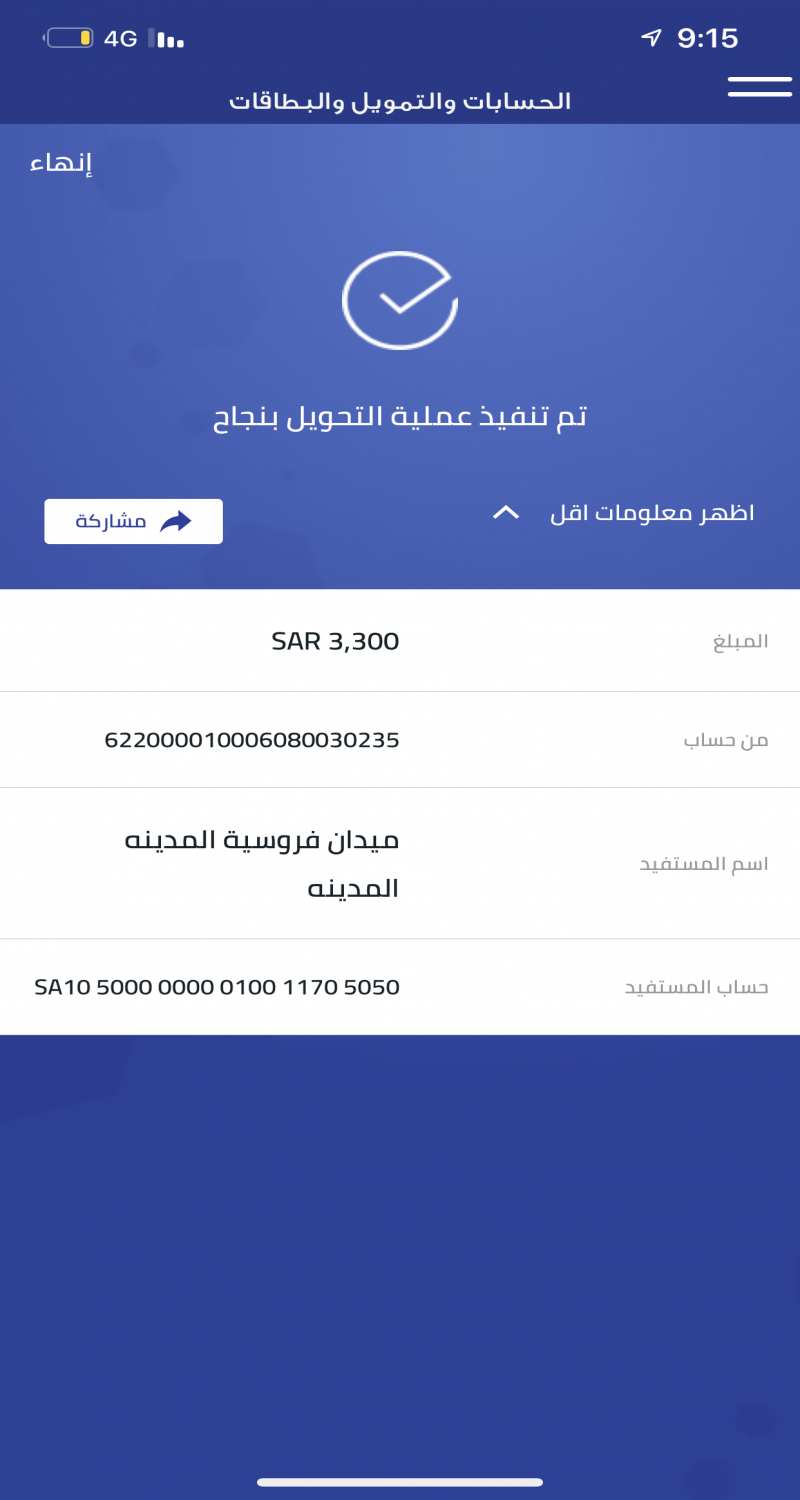The height and width of the screenshot is (1500, 800).
Task: Collapse details with اظهر معلومات اقل
Action: click(x=624, y=513)
